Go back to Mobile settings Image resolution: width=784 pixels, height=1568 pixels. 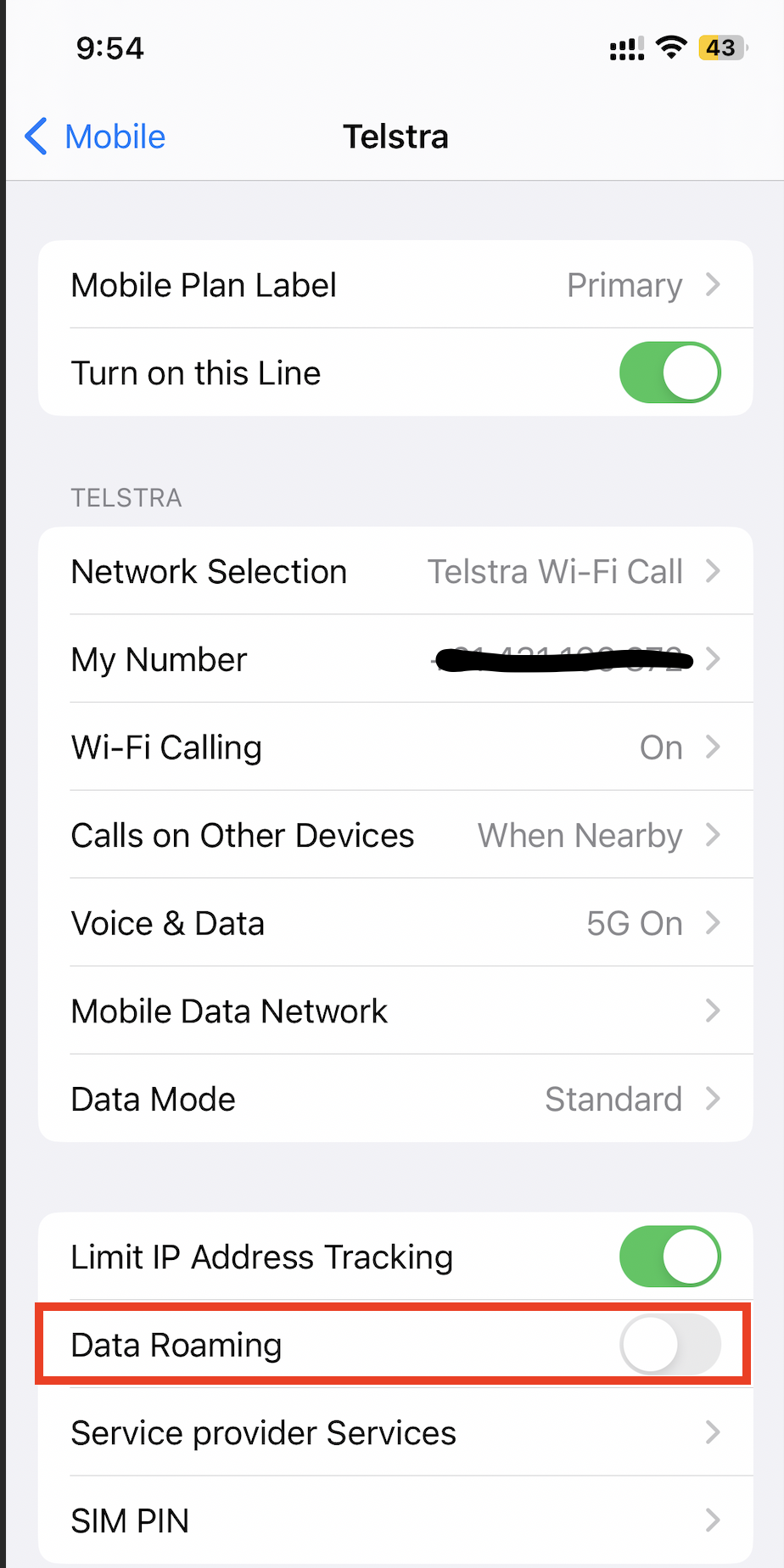95,137
